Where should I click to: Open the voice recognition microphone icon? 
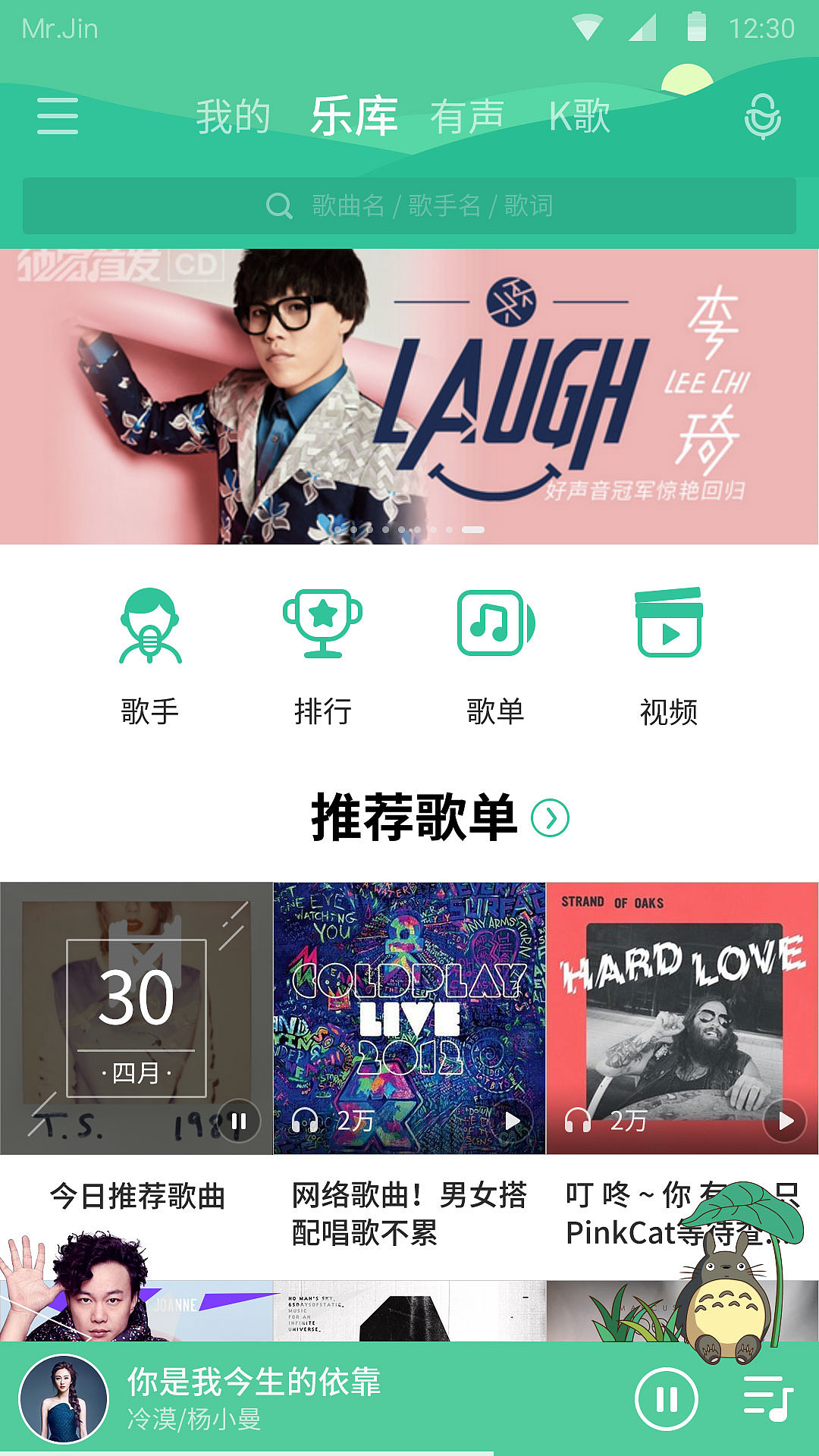(x=762, y=117)
